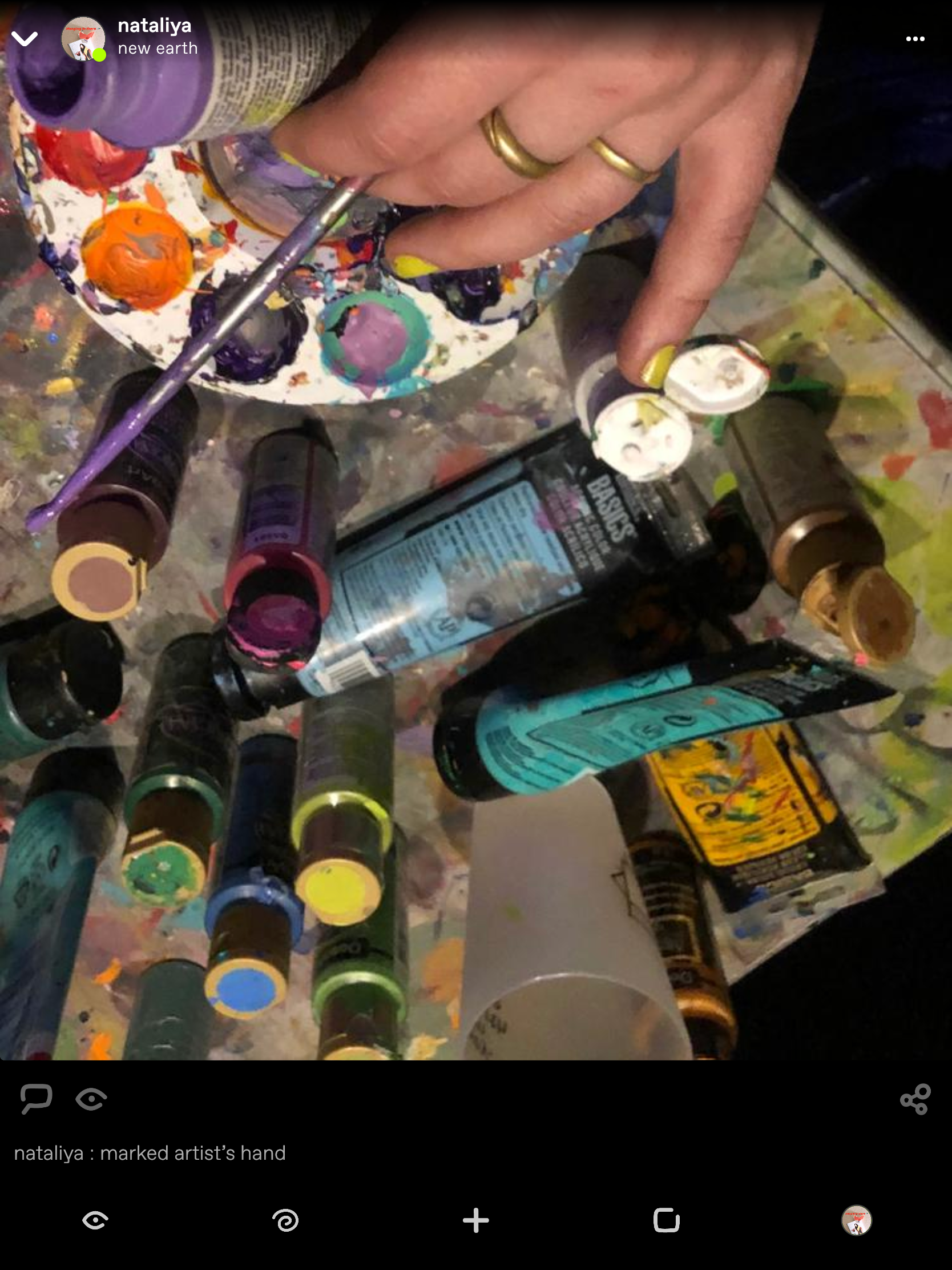Create a new post with plus

475,1220
